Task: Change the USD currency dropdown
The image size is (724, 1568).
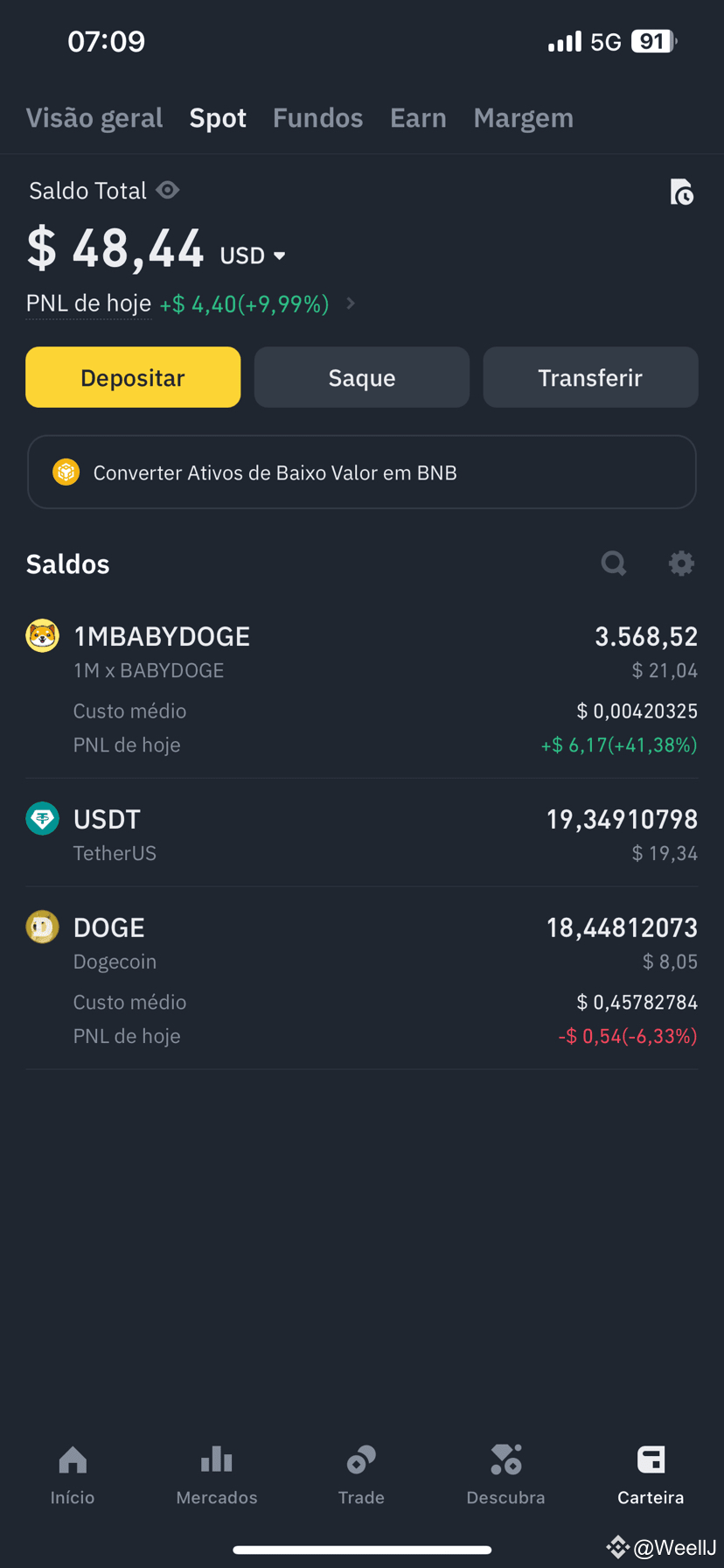Action: tap(253, 255)
